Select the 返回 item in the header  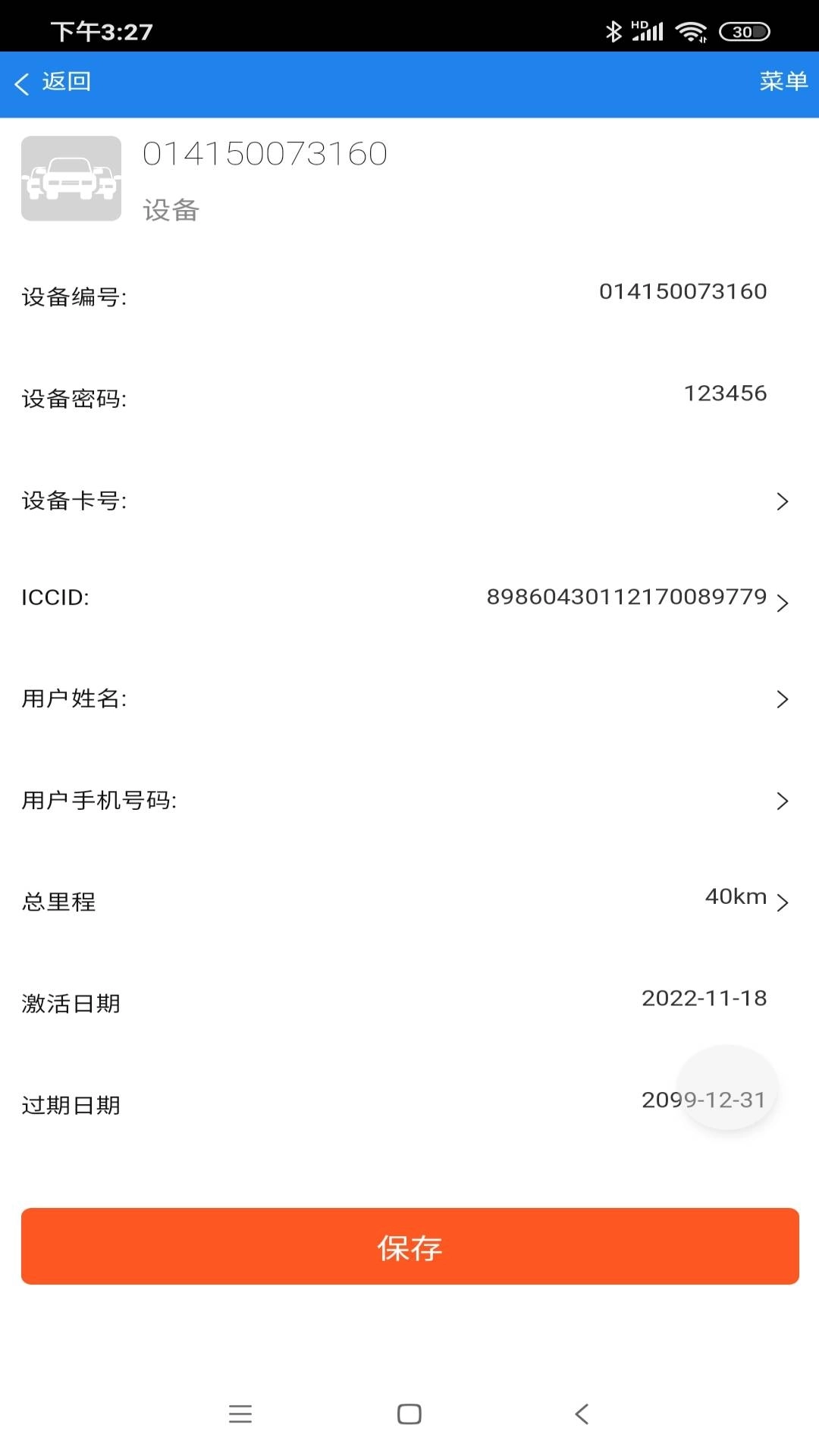(65, 82)
